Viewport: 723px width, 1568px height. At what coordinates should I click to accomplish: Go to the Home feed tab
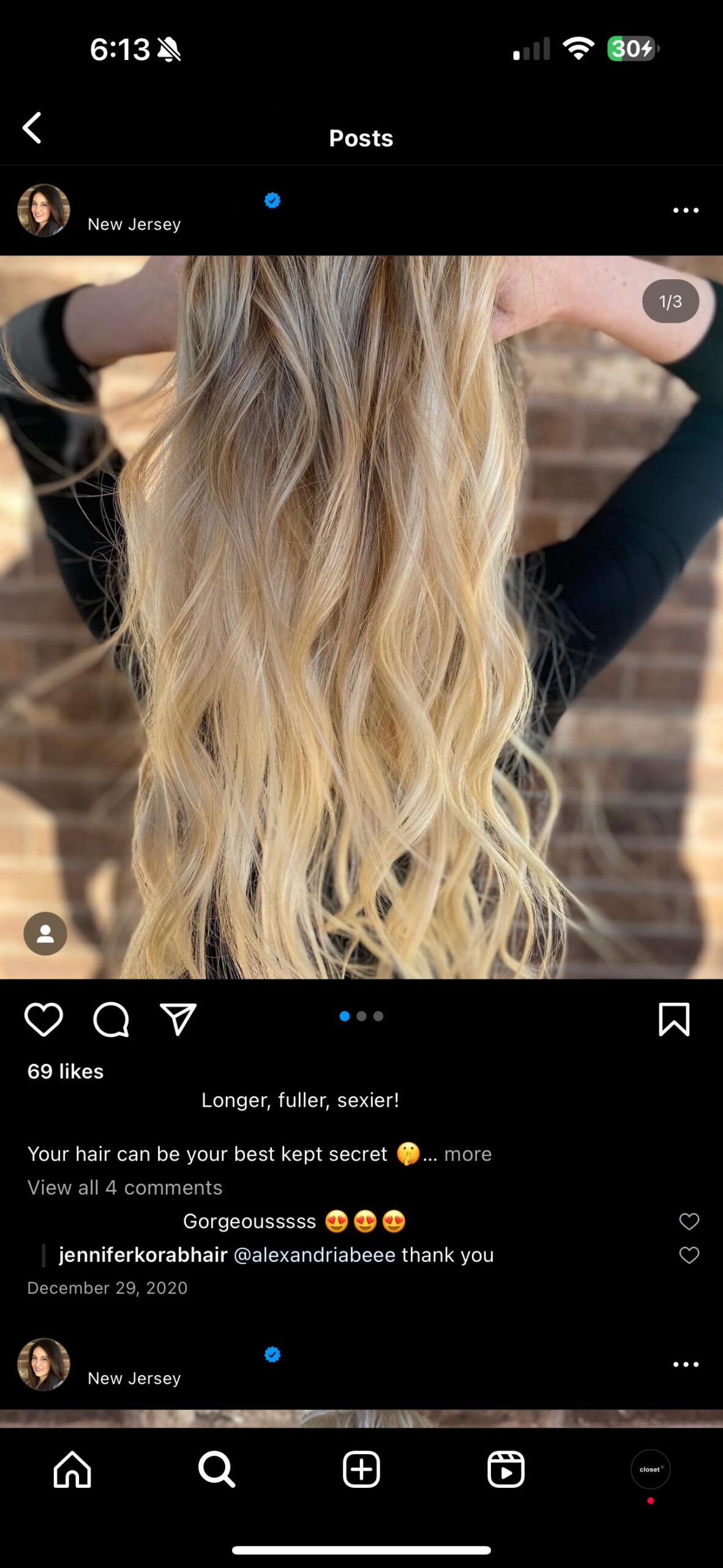point(72,1469)
